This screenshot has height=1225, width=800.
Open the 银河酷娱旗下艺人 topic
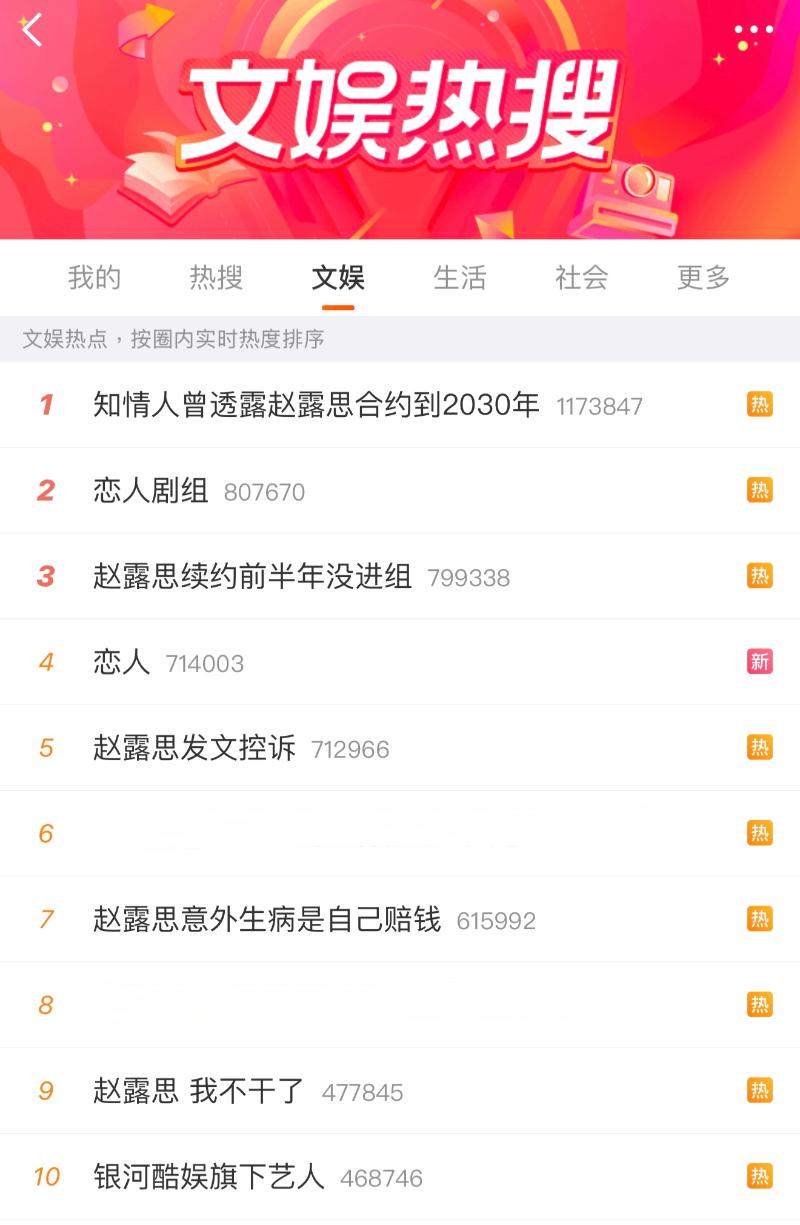point(209,1177)
